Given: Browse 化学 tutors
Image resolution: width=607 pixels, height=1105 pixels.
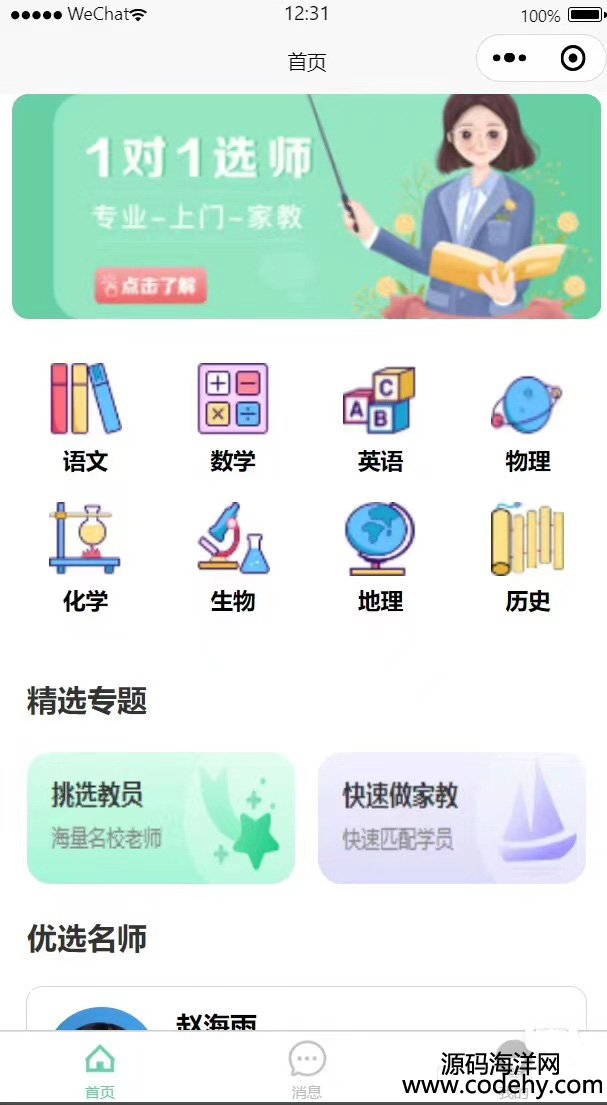Looking at the screenshot, I should pos(85,557).
